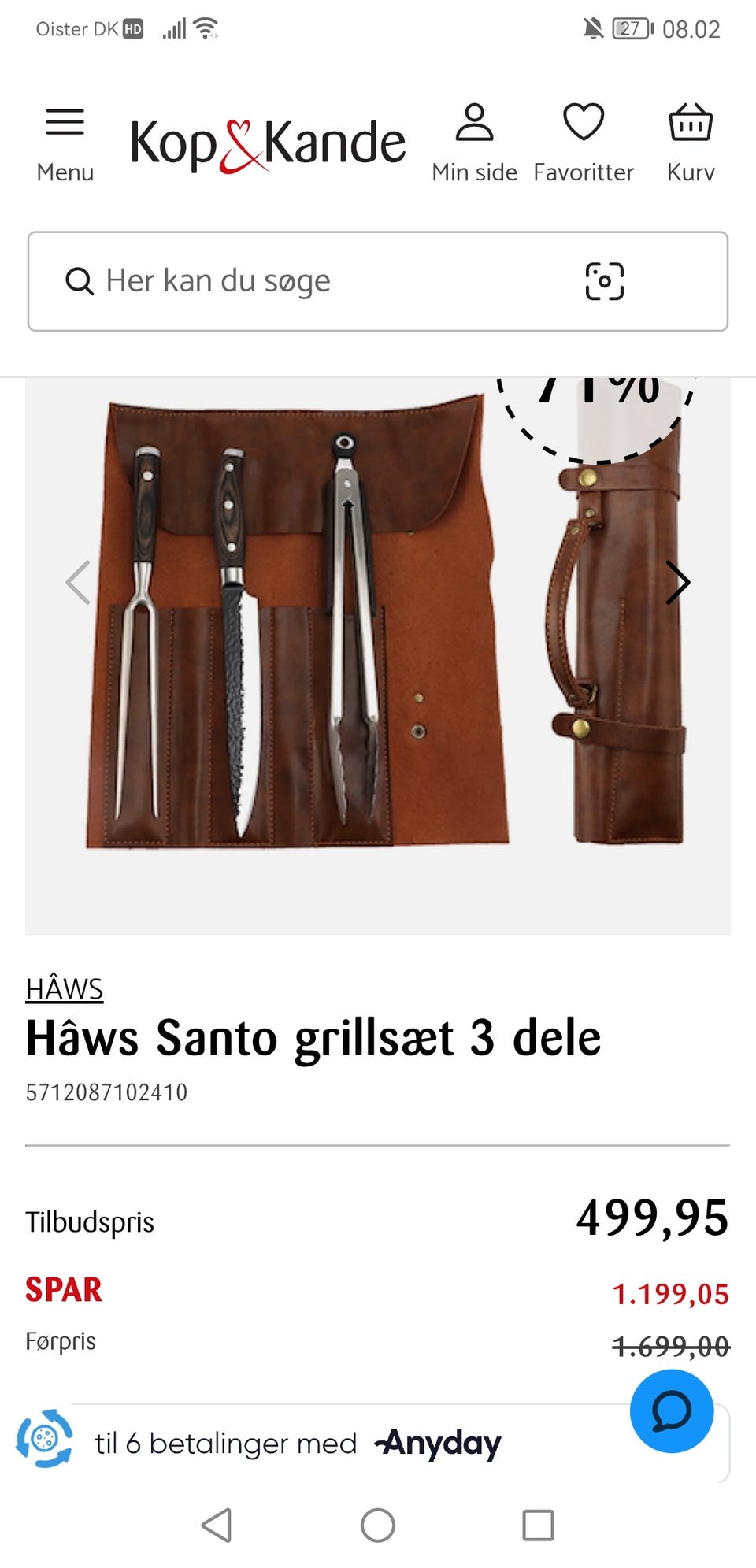Viewport: 756px width, 1568px height.
Task: View the grill set product photo
Action: tap(315, 654)
